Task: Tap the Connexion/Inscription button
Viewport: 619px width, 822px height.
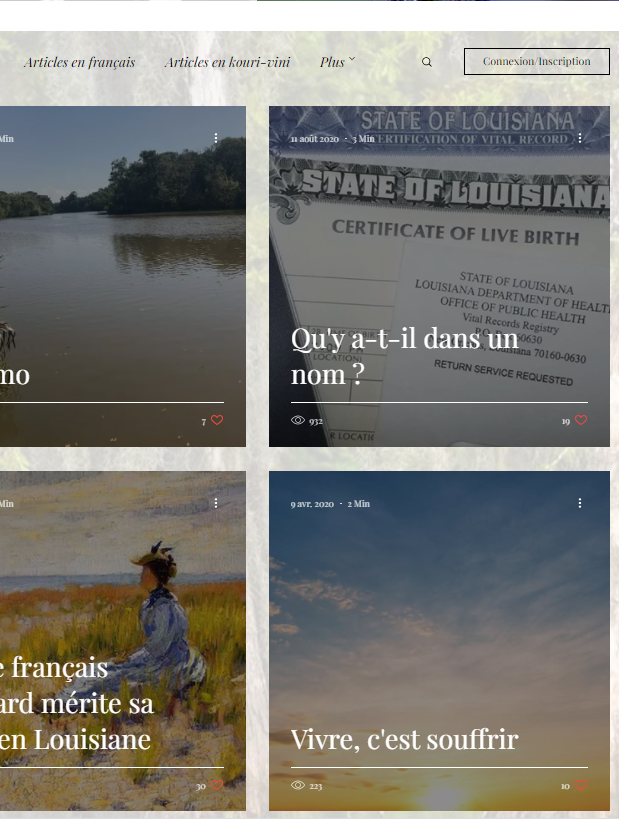Action: (536, 61)
